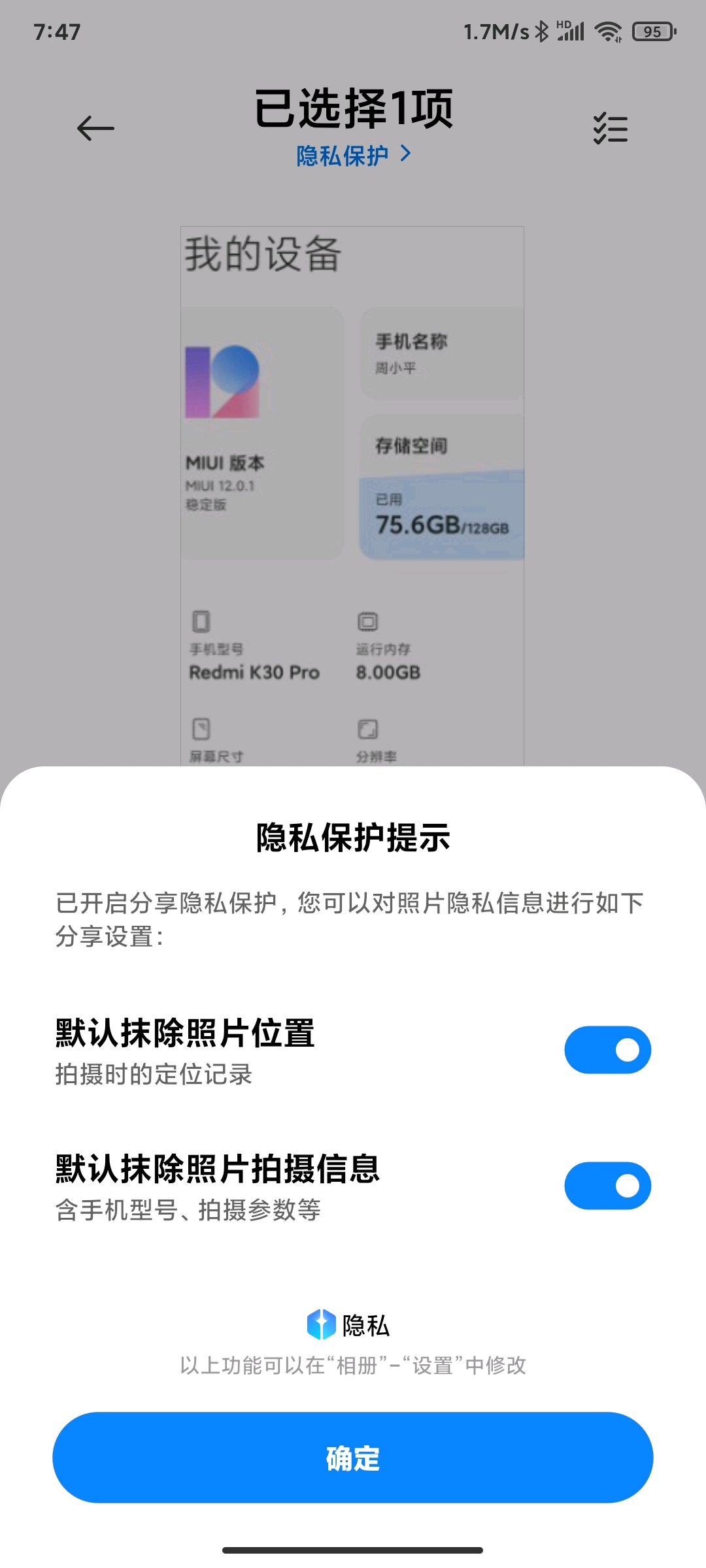Confirm with the 确定 button
The height and width of the screenshot is (1568, 706).
tap(353, 1458)
